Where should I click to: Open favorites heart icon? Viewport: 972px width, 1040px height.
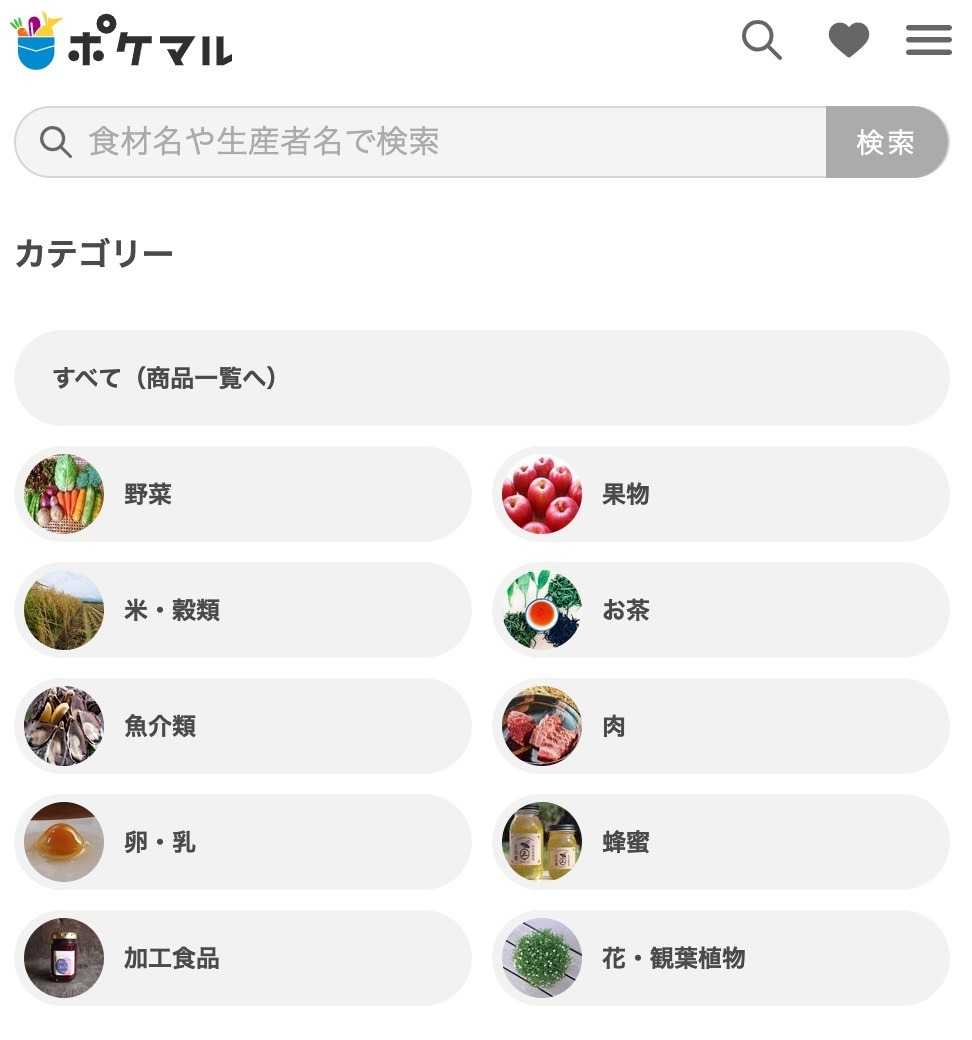coord(848,41)
